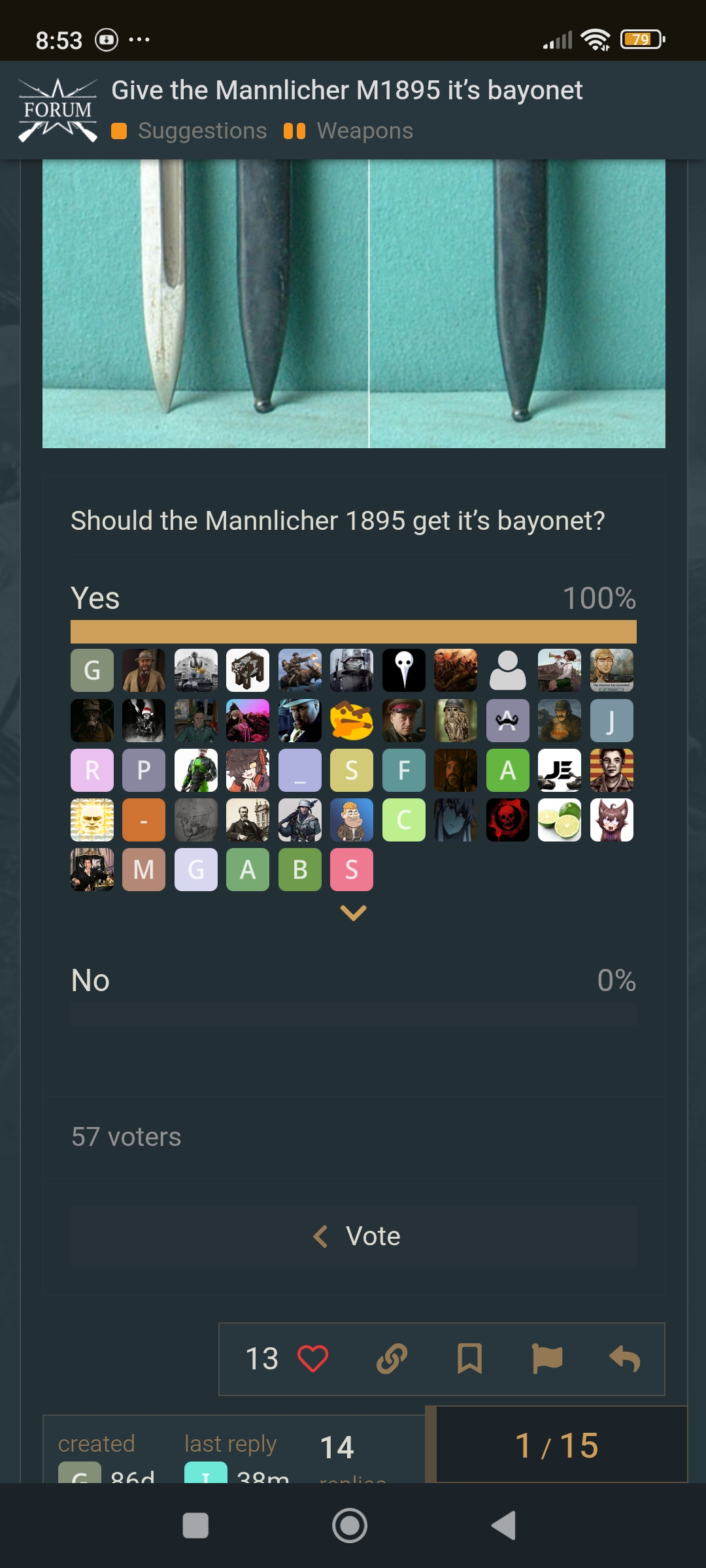
Task: Copy the post link via chain icon
Action: [392, 1359]
